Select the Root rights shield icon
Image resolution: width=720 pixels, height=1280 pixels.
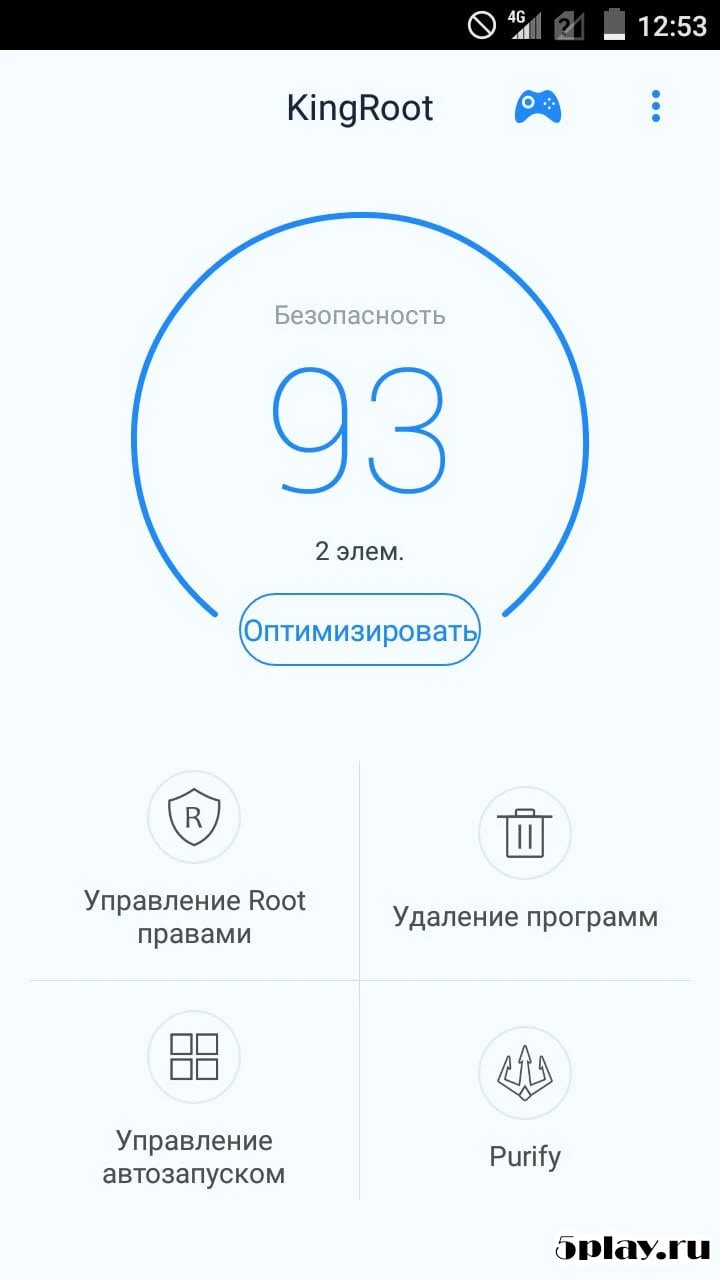click(x=193, y=817)
